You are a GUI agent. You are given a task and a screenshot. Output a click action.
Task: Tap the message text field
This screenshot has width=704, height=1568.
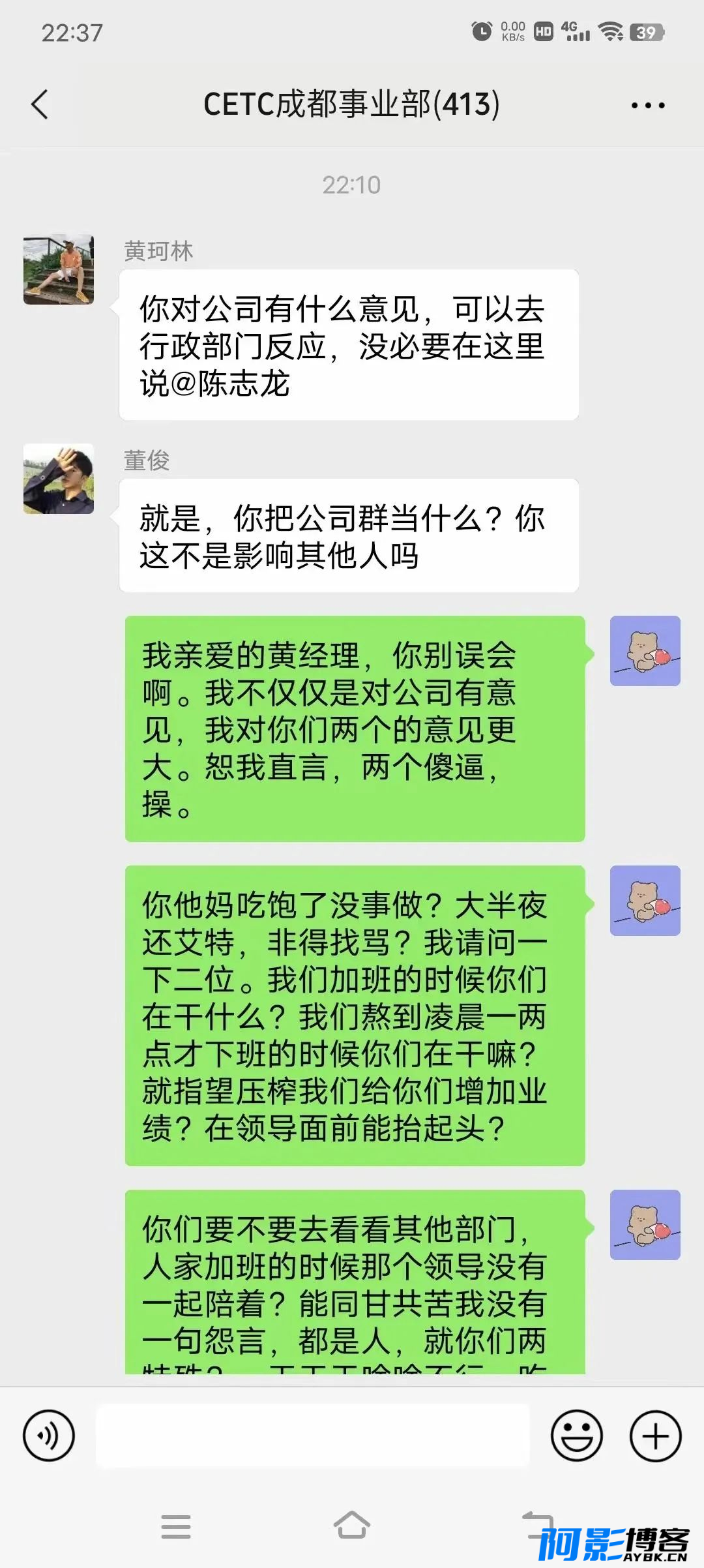pyautogui.click(x=313, y=1436)
